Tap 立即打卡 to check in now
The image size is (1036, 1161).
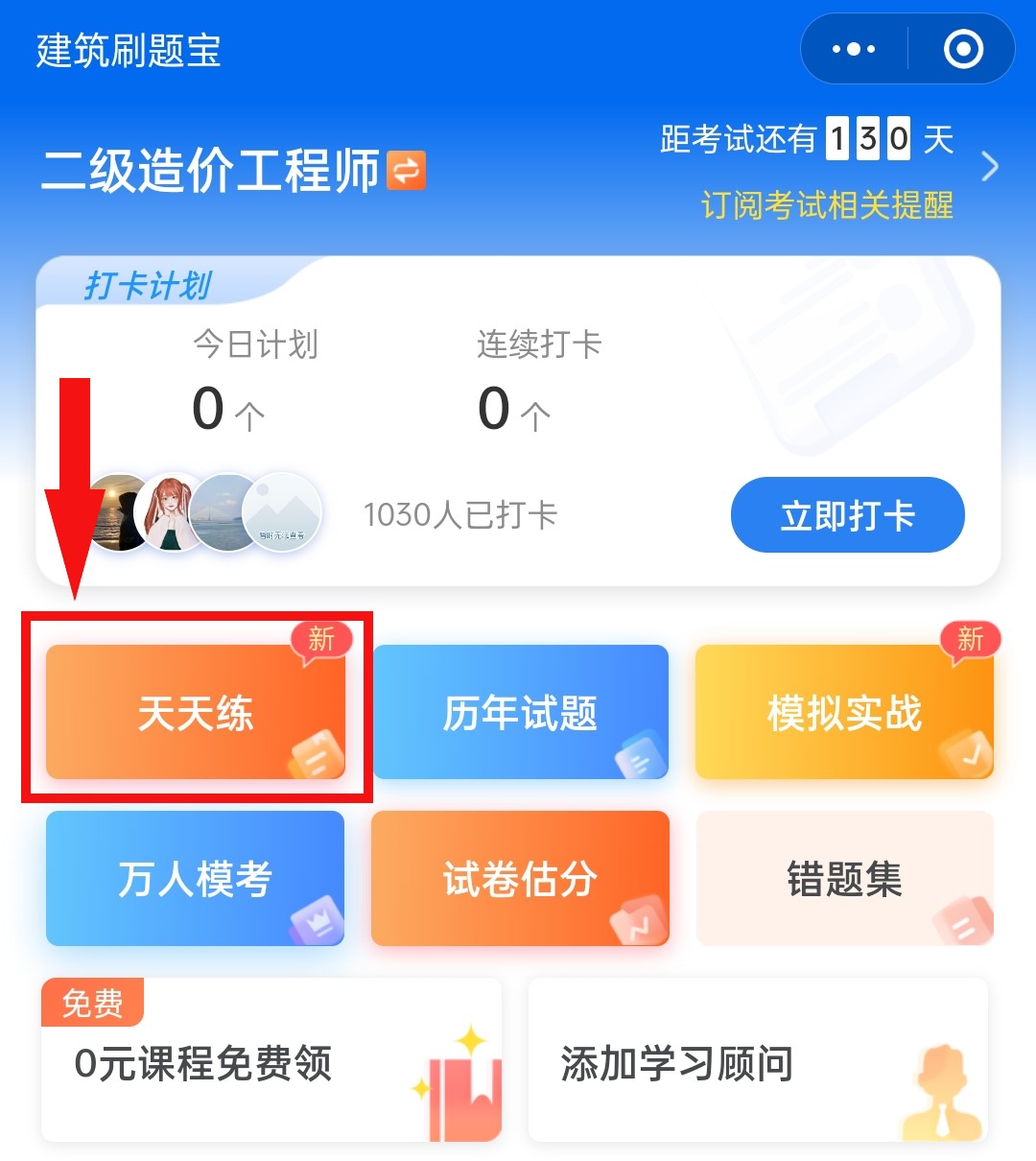(847, 515)
